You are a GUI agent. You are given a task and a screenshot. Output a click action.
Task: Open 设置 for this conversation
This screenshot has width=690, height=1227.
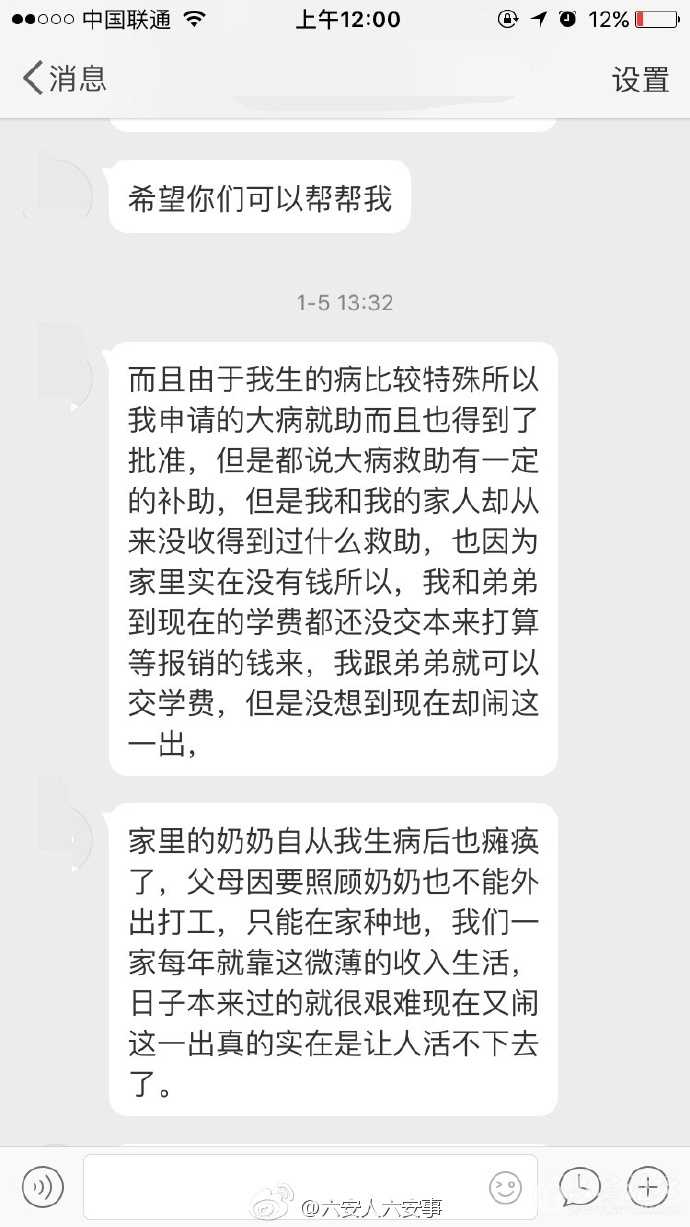coord(640,79)
